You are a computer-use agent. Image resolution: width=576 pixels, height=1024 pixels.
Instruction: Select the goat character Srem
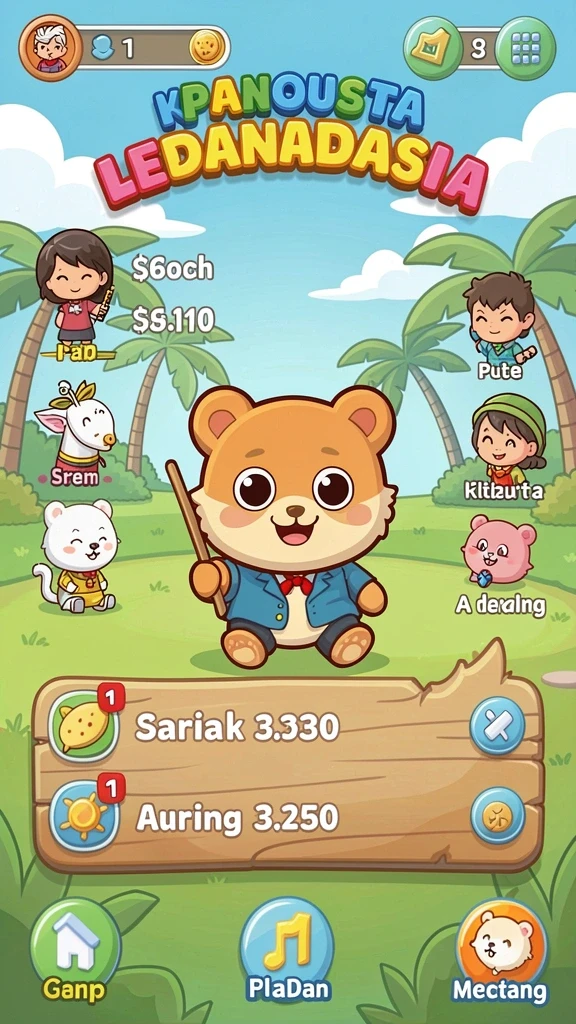pyautogui.click(x=75, y=431)
